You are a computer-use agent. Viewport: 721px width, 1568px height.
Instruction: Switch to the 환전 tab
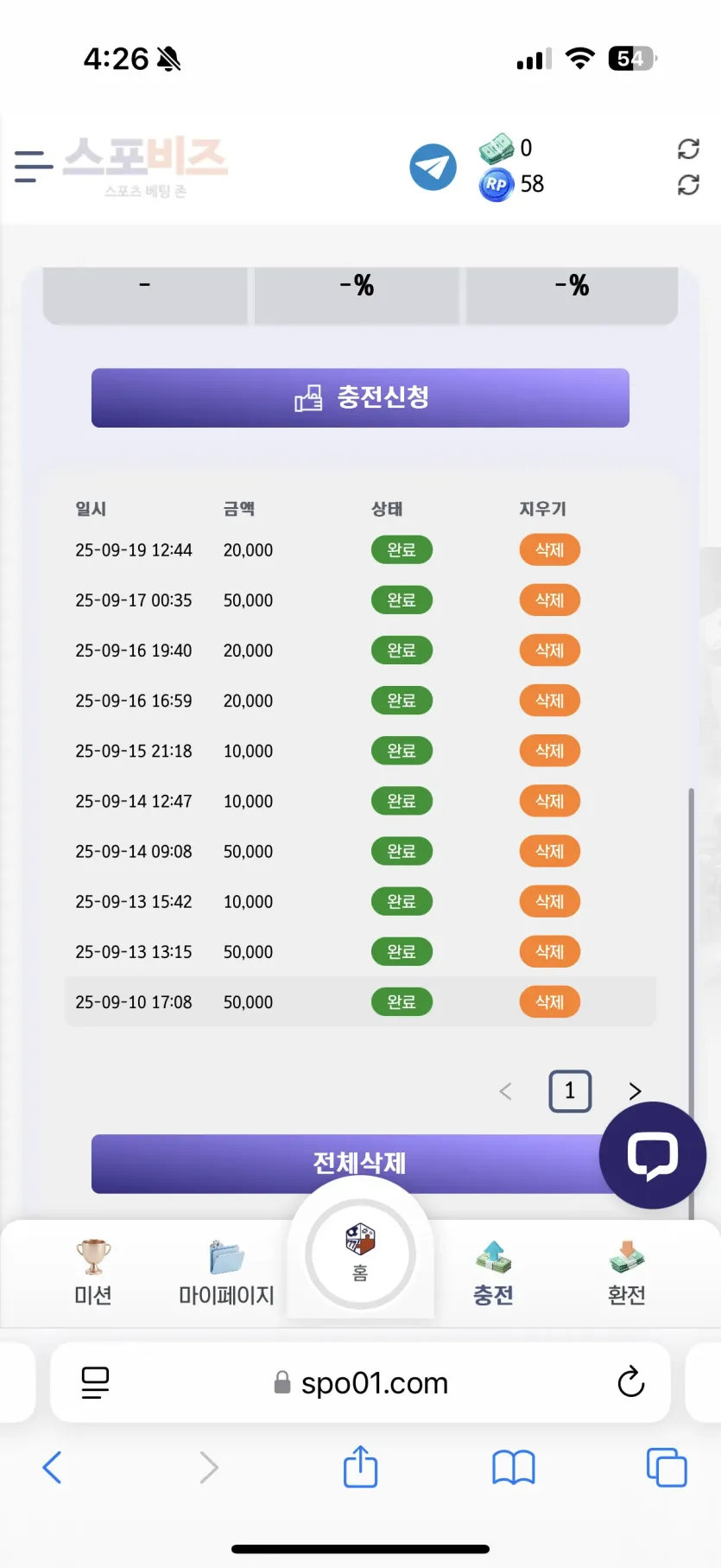(627, 1273)
